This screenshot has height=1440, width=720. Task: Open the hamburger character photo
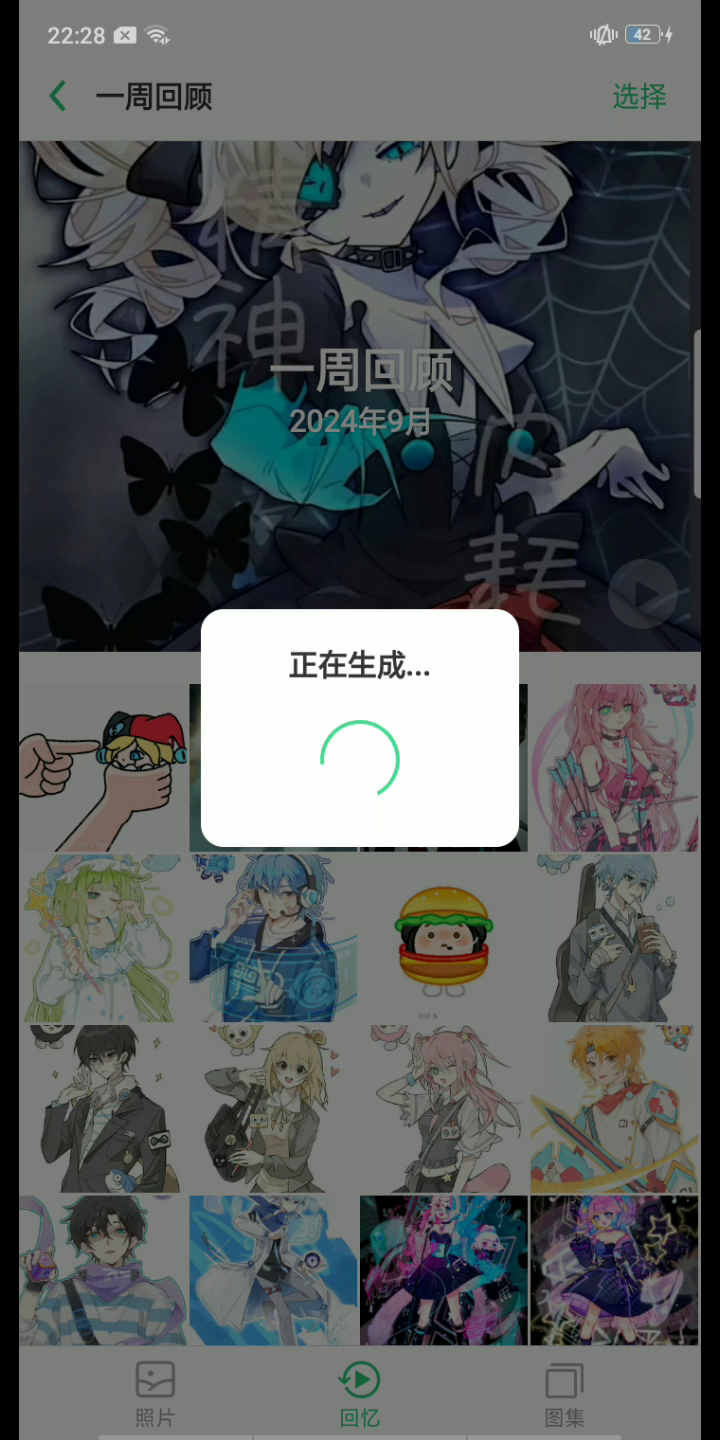443,939
